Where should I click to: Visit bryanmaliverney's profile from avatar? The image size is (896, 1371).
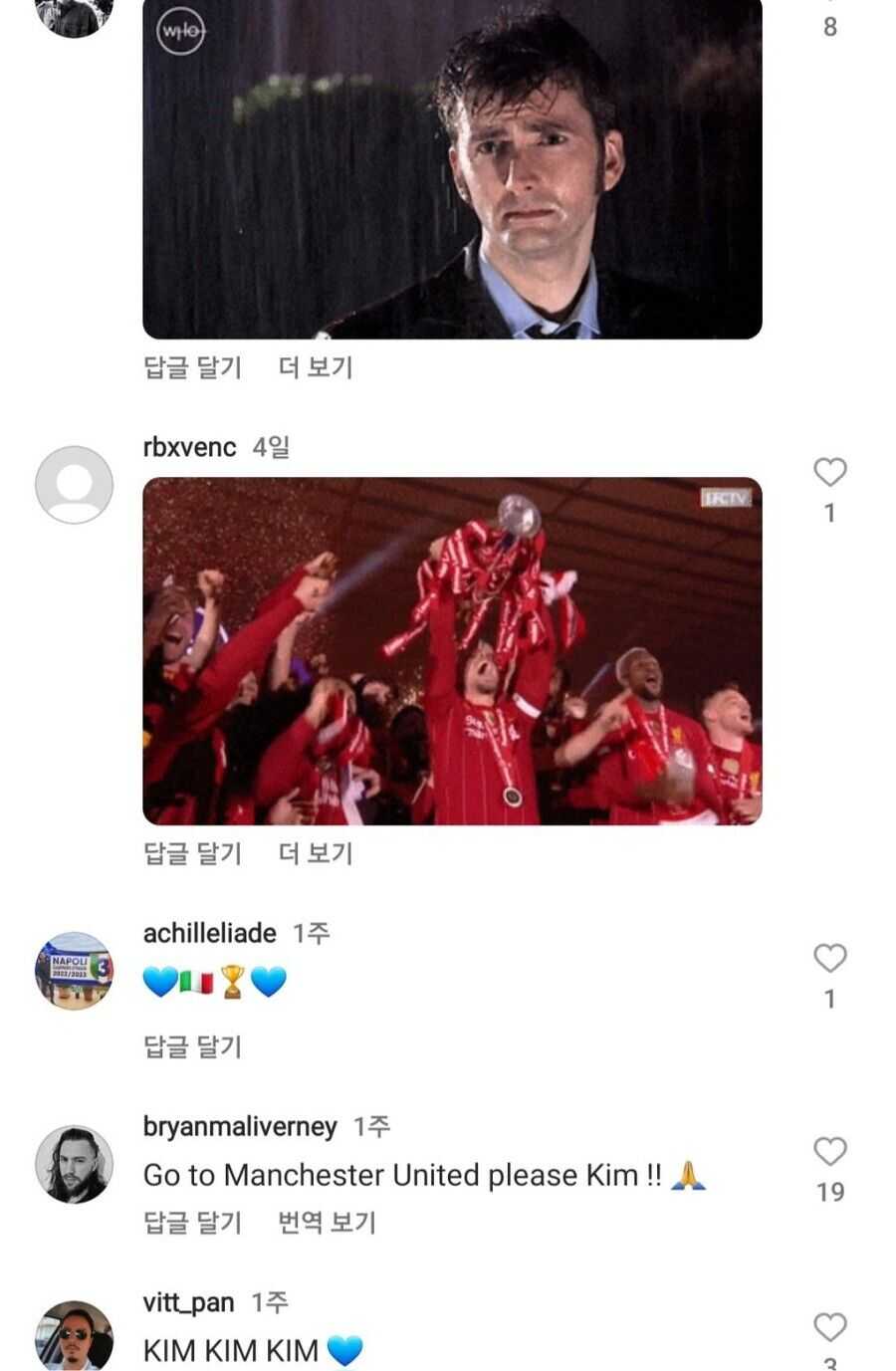tap(74, 1164)
